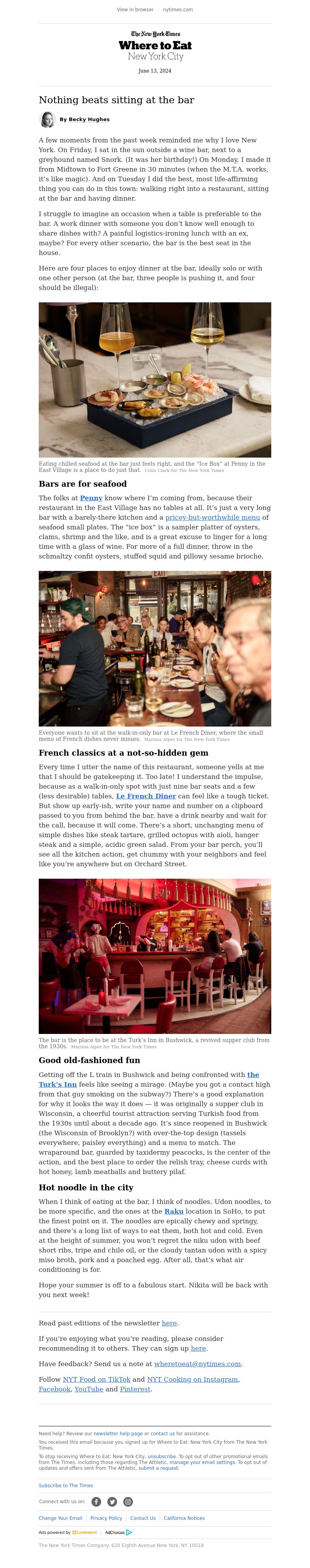This screenshot has width=310, height=1568.
Task: Open the Penny restaurant link
Action: (x=91, y=498)
